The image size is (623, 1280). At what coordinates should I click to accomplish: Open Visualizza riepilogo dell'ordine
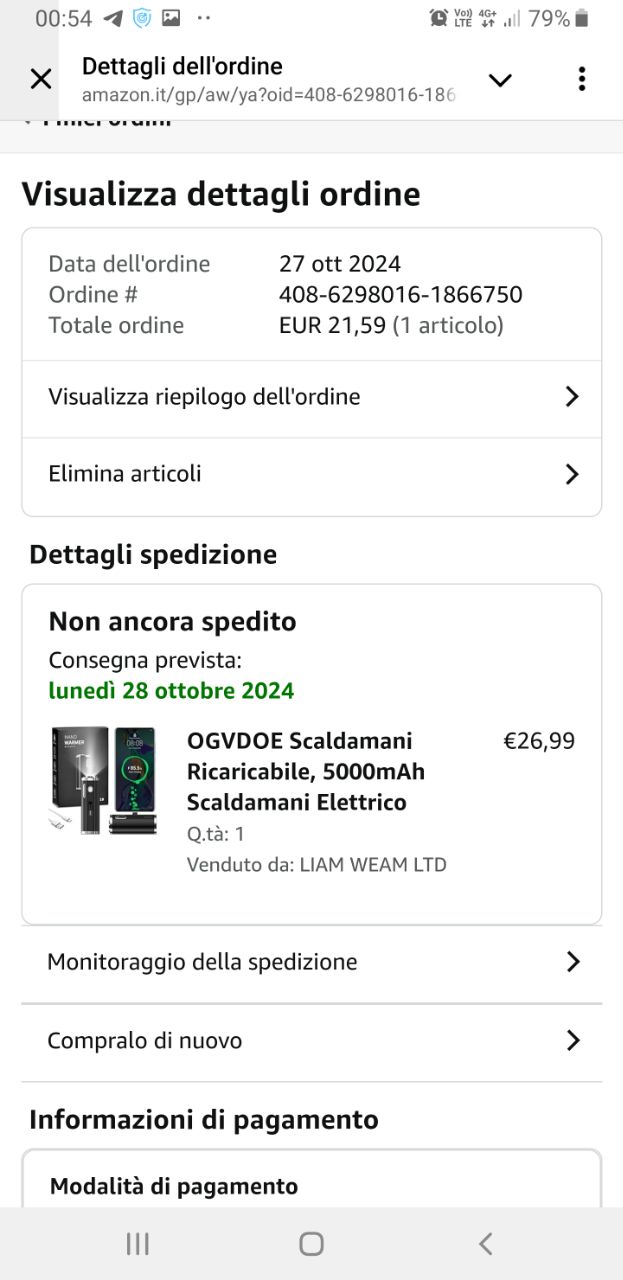[x=311, y=397]
